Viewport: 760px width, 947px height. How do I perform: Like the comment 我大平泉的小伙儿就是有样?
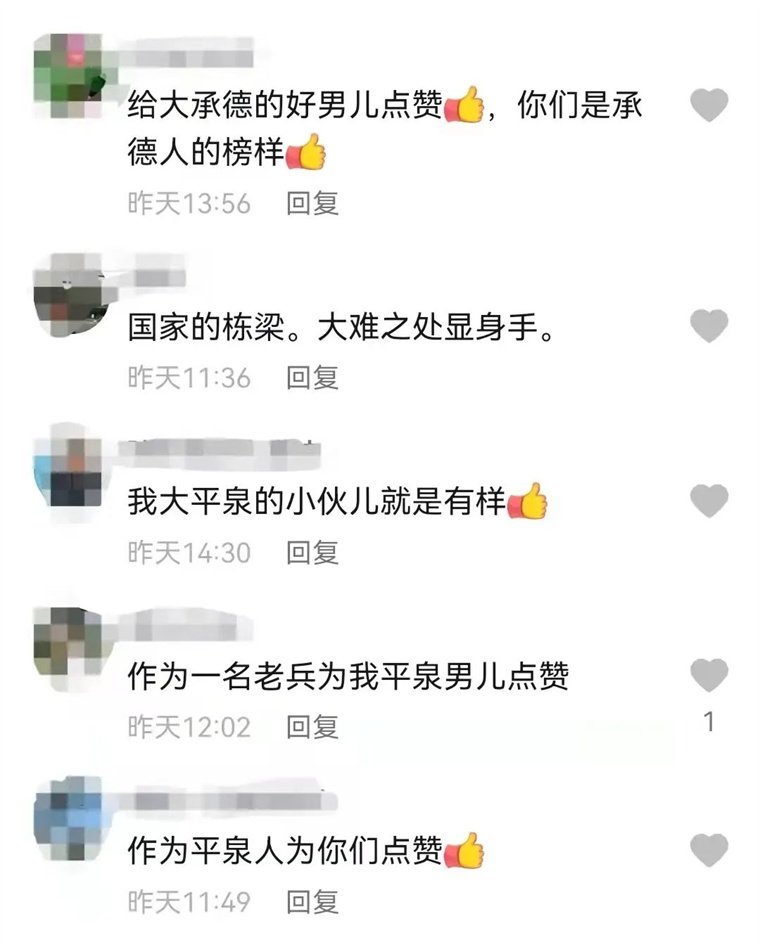click(x=709, y=499)
